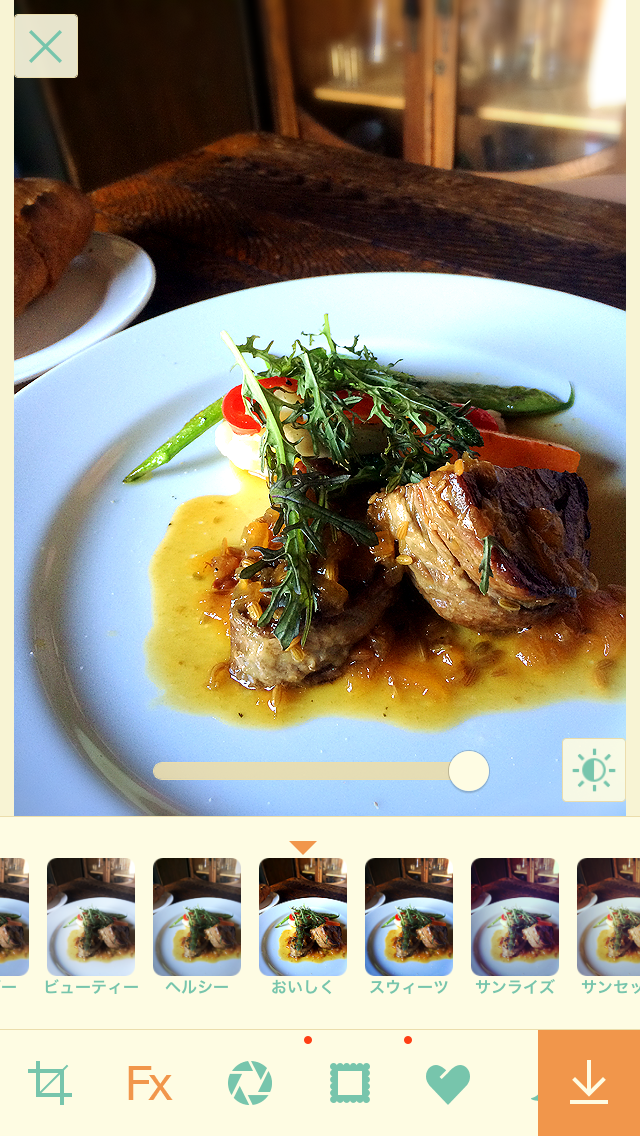Open the crop tool

click(x=50, y=1084)
